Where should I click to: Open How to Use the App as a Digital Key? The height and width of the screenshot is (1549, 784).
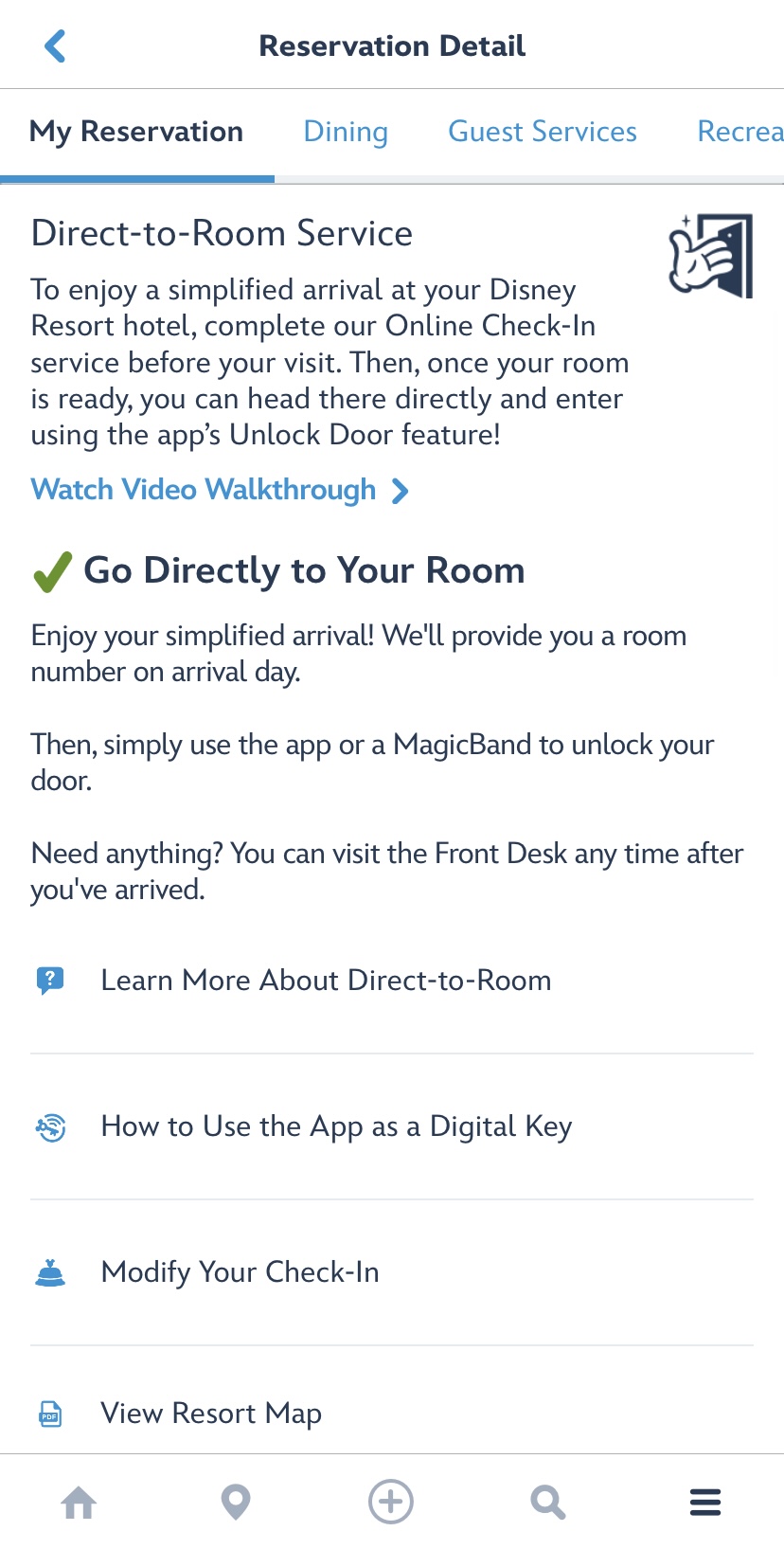coord(336,1126)
